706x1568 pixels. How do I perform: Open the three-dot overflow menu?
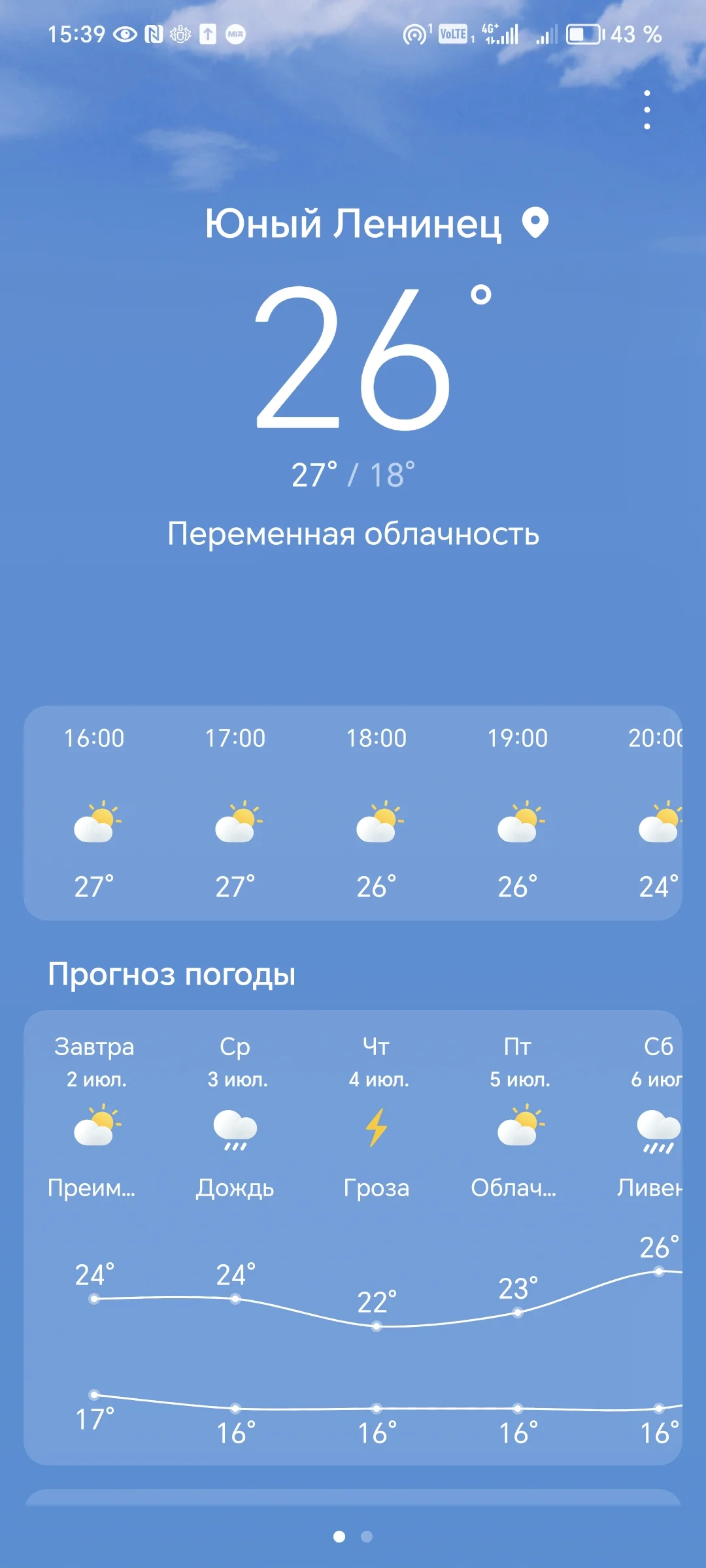click(x=647, y=108)
